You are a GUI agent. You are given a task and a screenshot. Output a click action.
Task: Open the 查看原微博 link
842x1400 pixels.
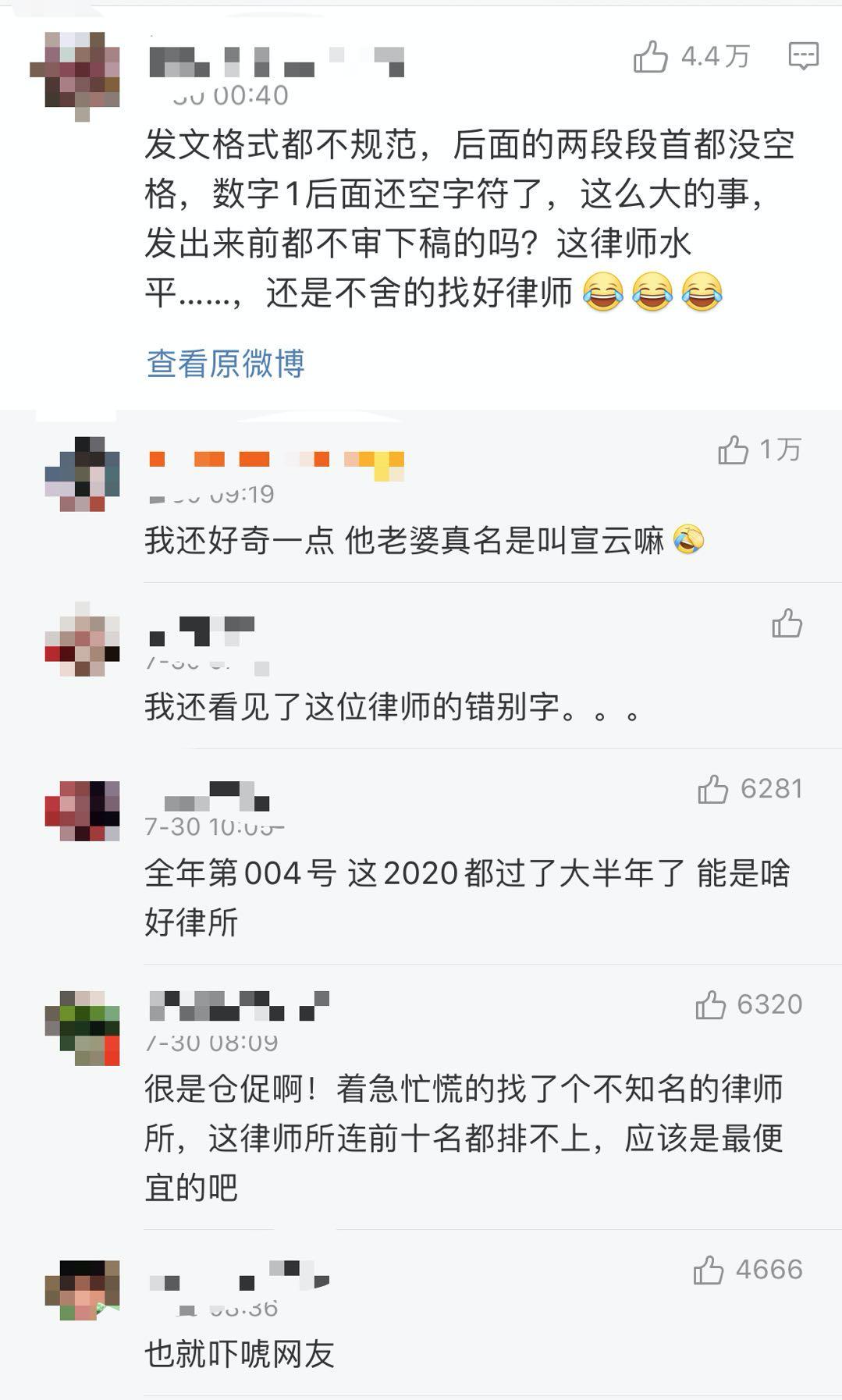click(226, 364)
